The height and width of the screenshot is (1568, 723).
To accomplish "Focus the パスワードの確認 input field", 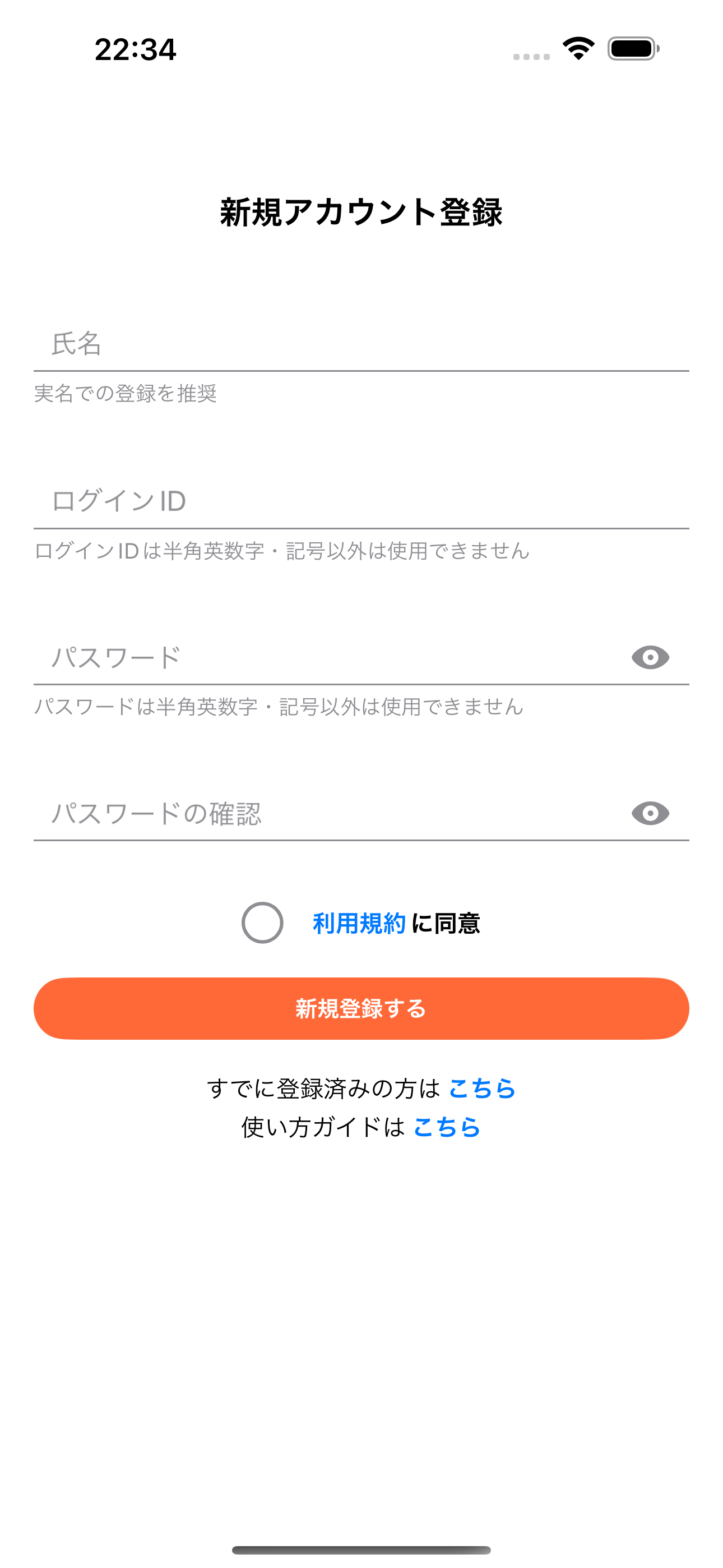I will pyautogui.click(x=243, y=811).
